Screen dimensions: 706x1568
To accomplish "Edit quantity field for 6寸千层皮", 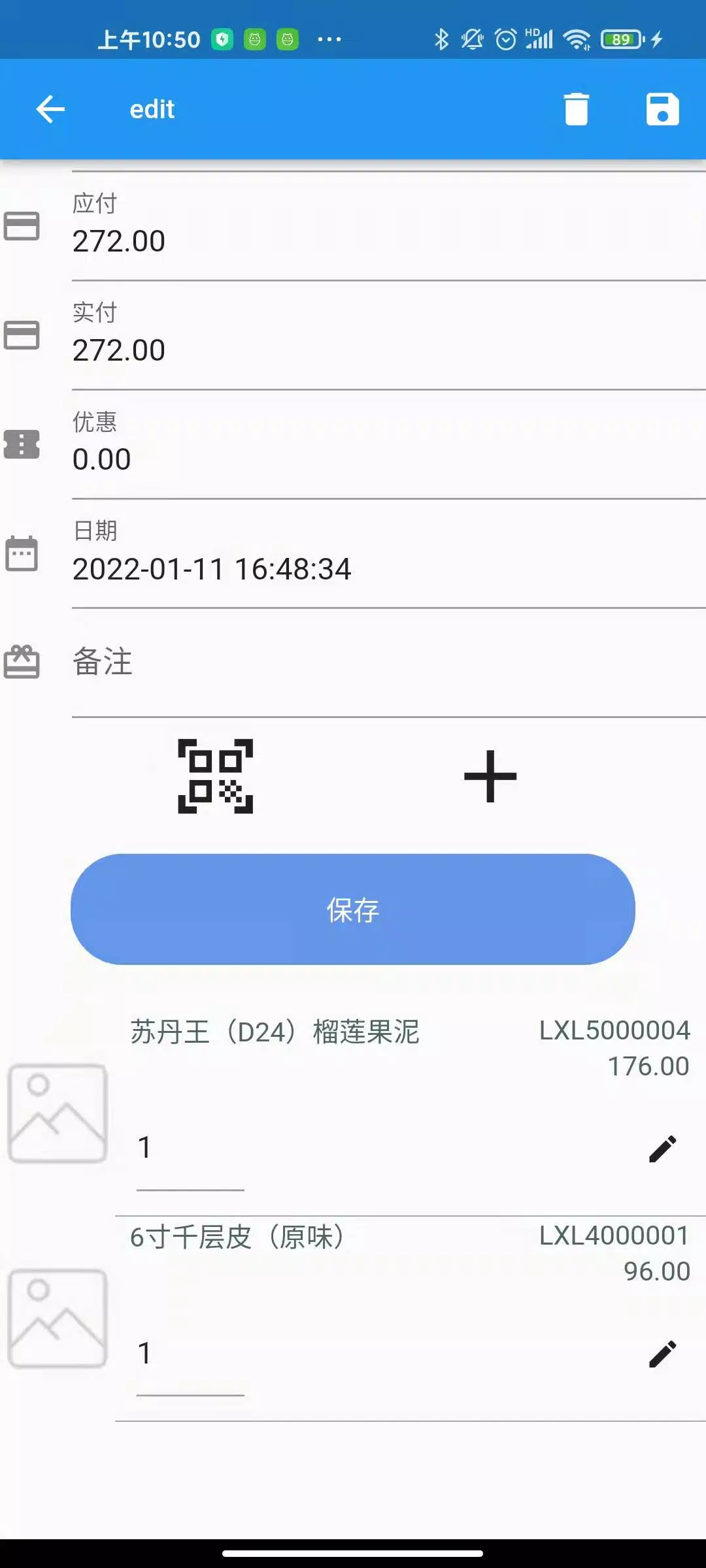I will tap(190, 1353).
